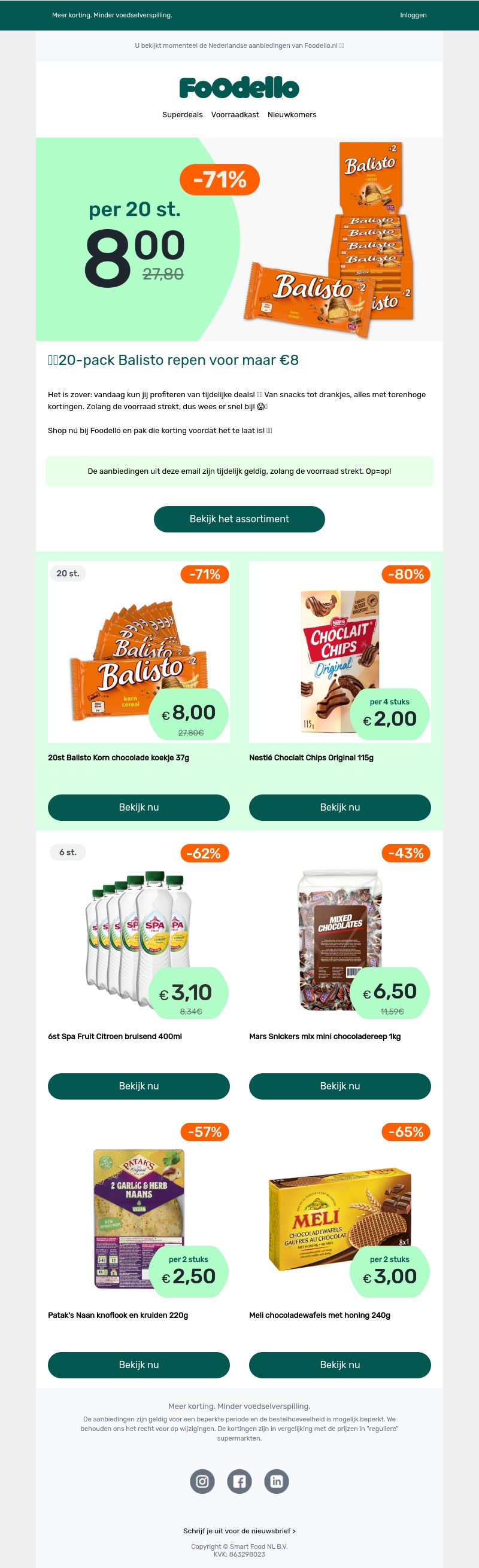Screen dimensions: 479x1568
Task: Tap the Inloggen link
Action: (x=413, y=15)
